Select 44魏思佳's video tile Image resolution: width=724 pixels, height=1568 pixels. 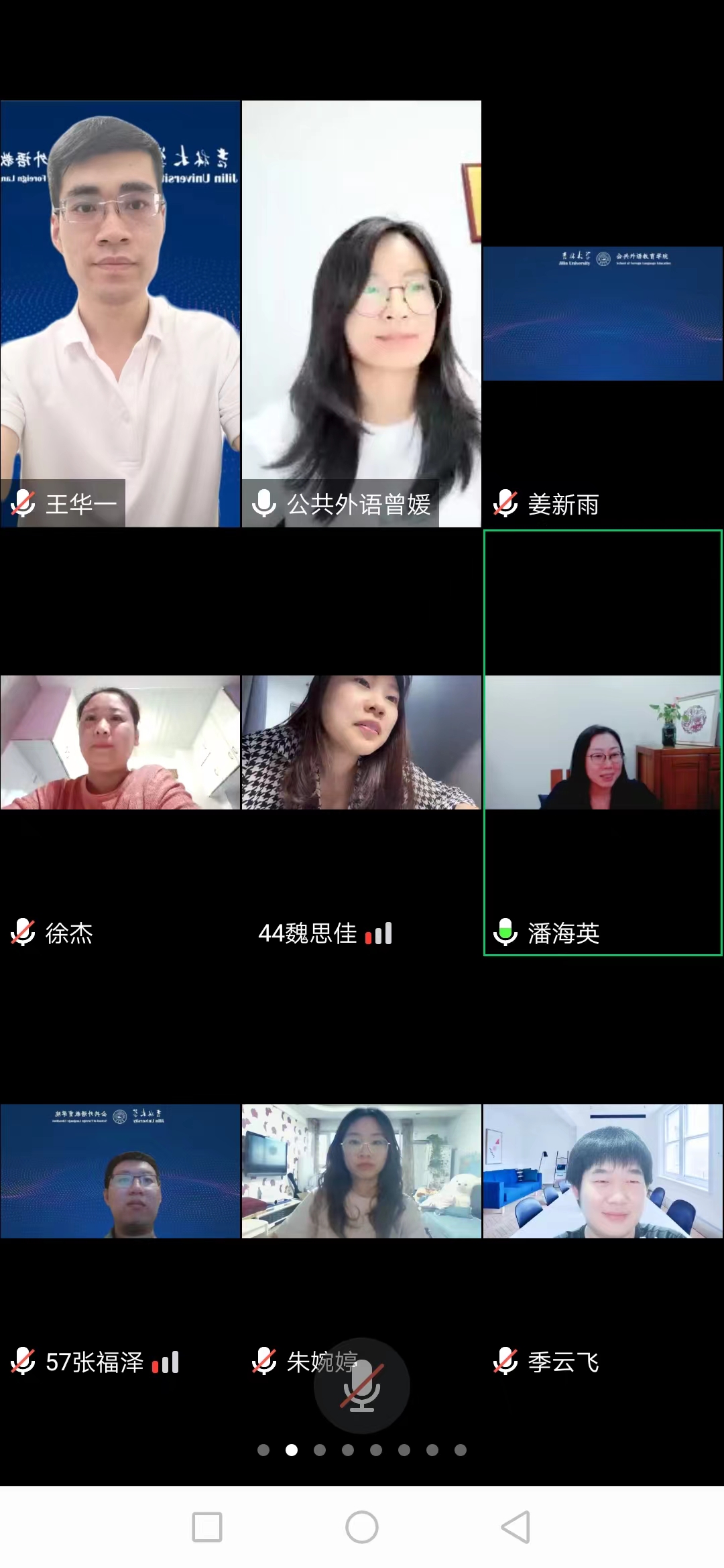[361, 742]
